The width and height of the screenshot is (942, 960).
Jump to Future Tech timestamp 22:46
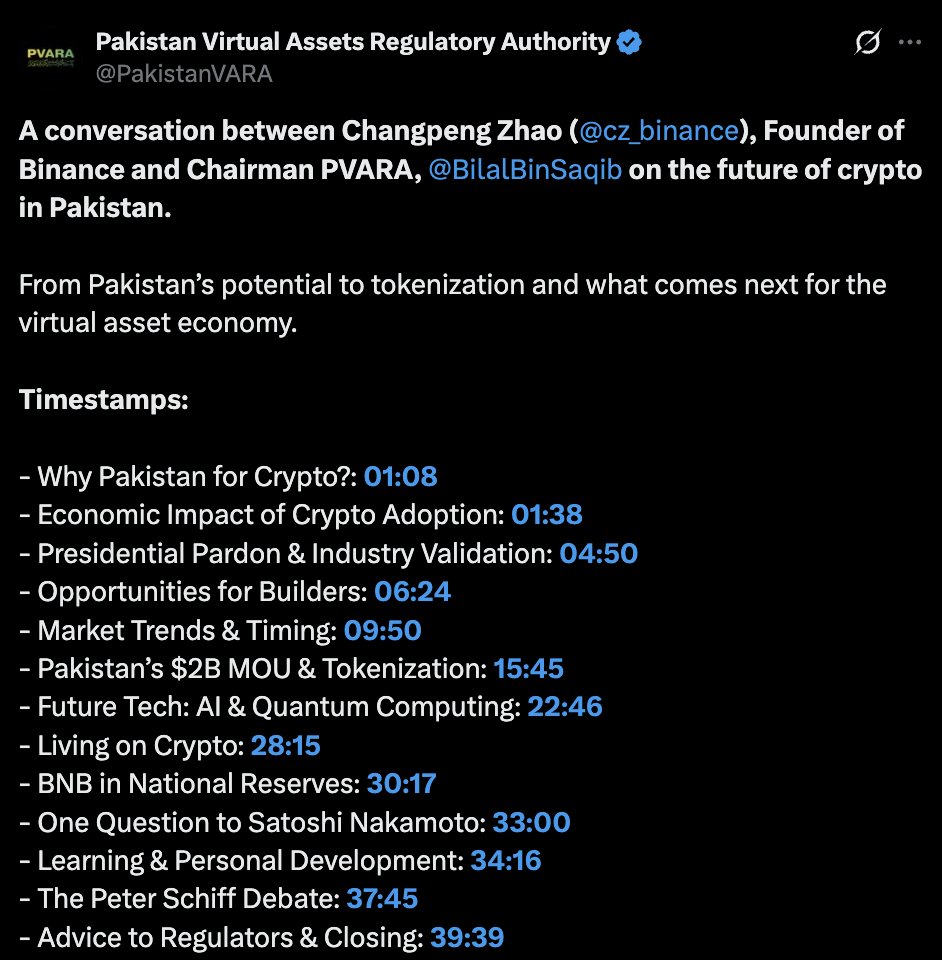coord(565,707)
